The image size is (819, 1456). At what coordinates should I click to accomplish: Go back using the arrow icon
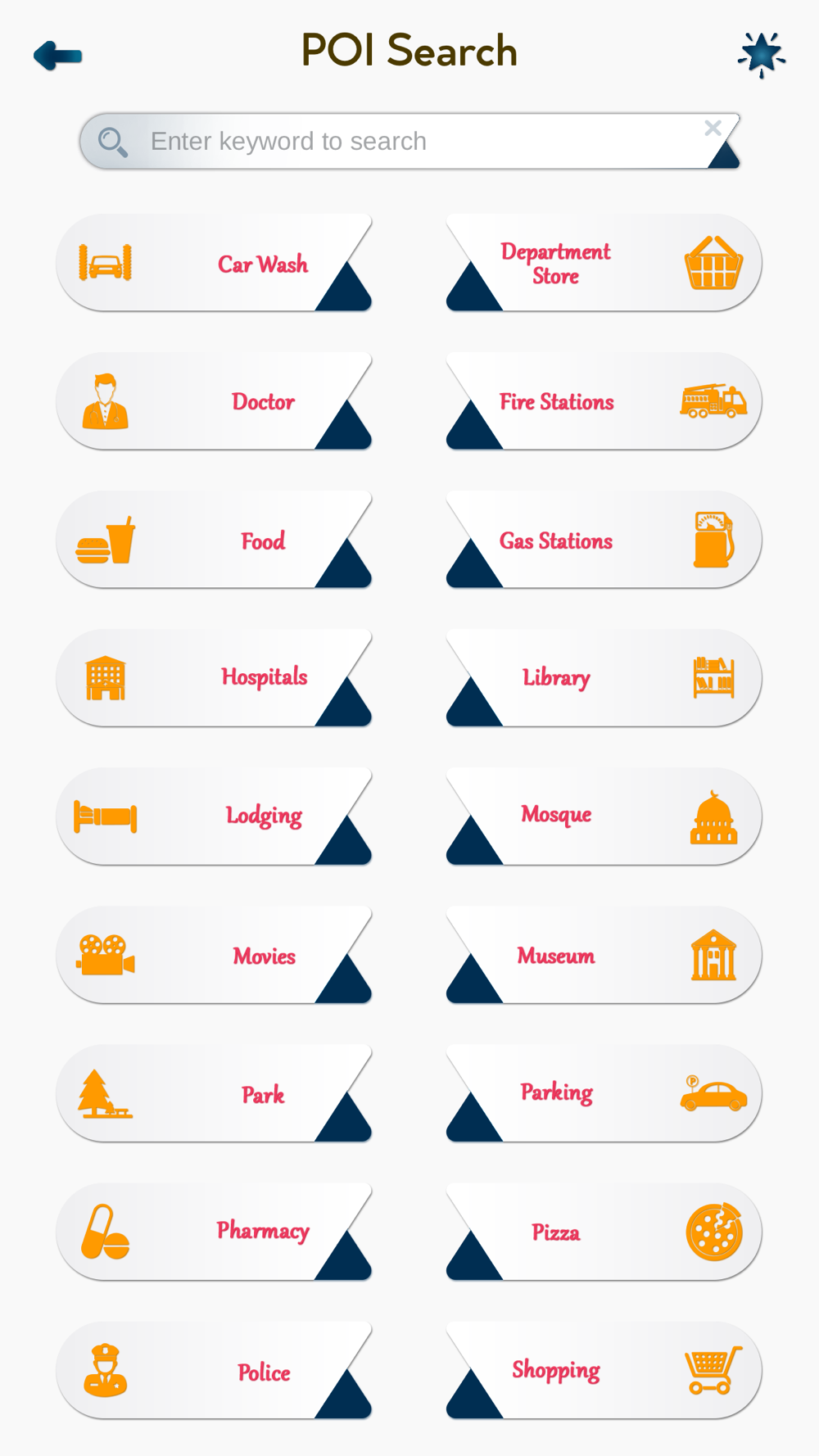(x=57, y=56)
